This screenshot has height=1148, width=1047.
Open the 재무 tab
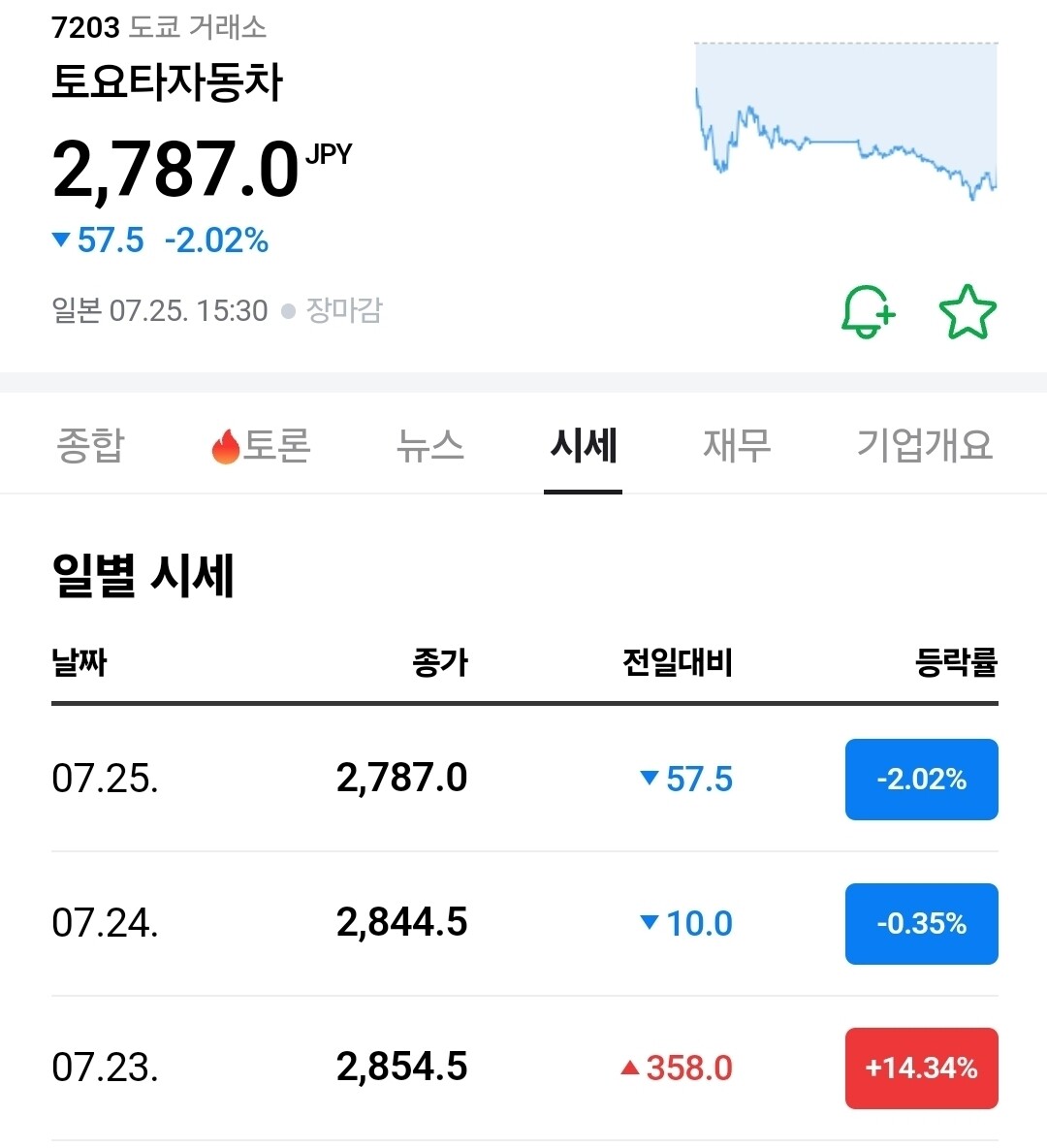click(737, 445)
